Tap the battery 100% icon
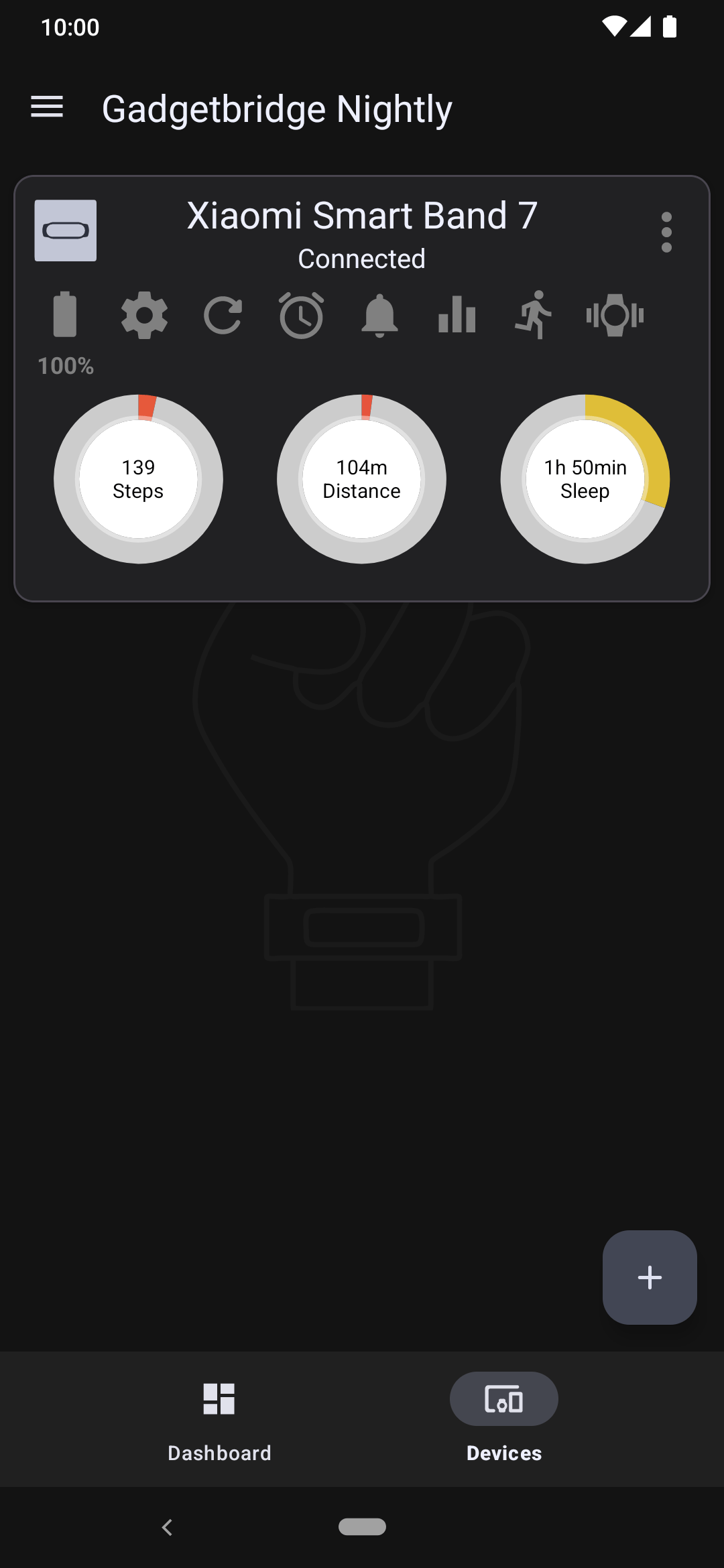 tap(65, 315)
